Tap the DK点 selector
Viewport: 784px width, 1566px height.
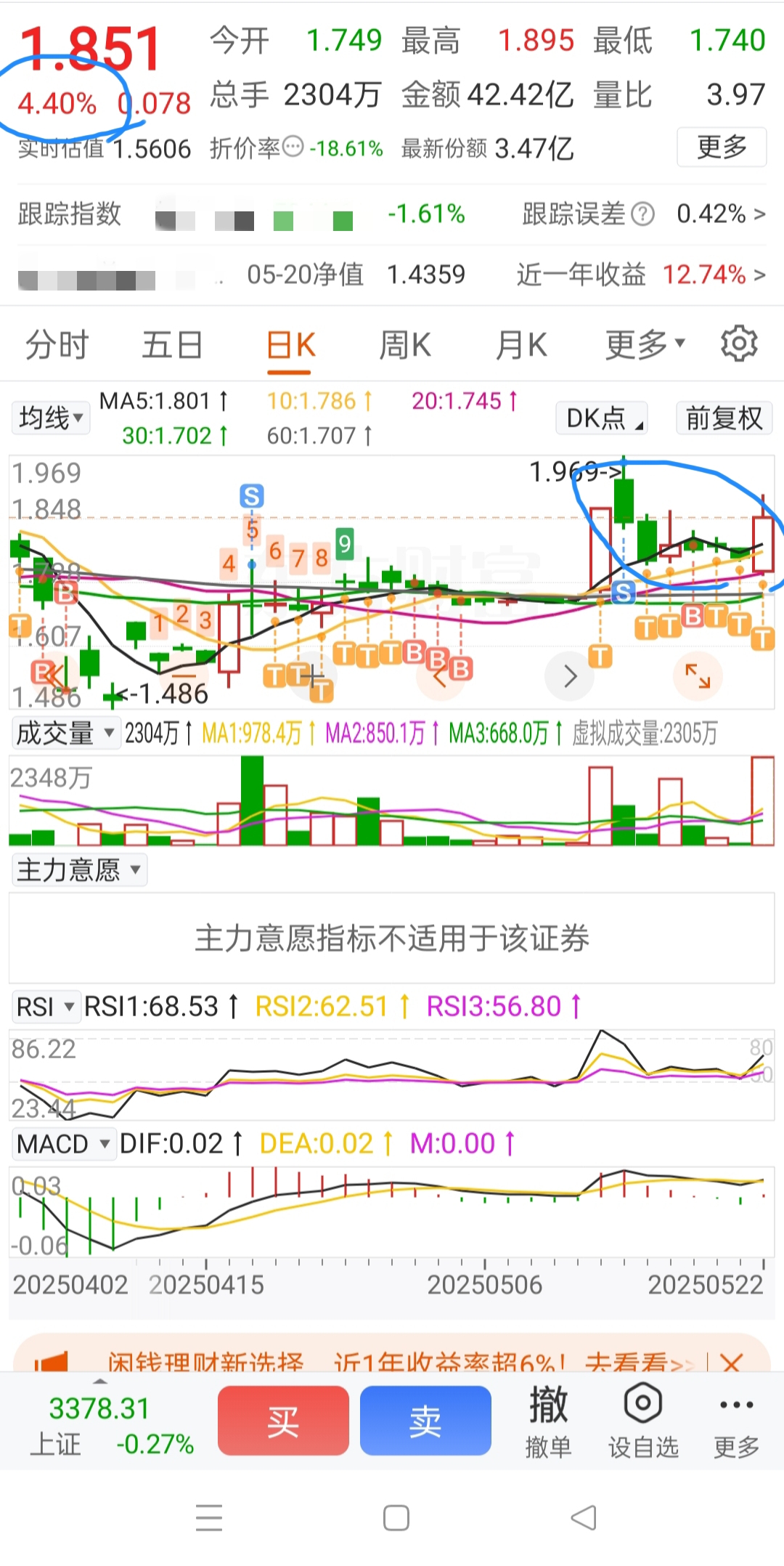pos(602,418)
